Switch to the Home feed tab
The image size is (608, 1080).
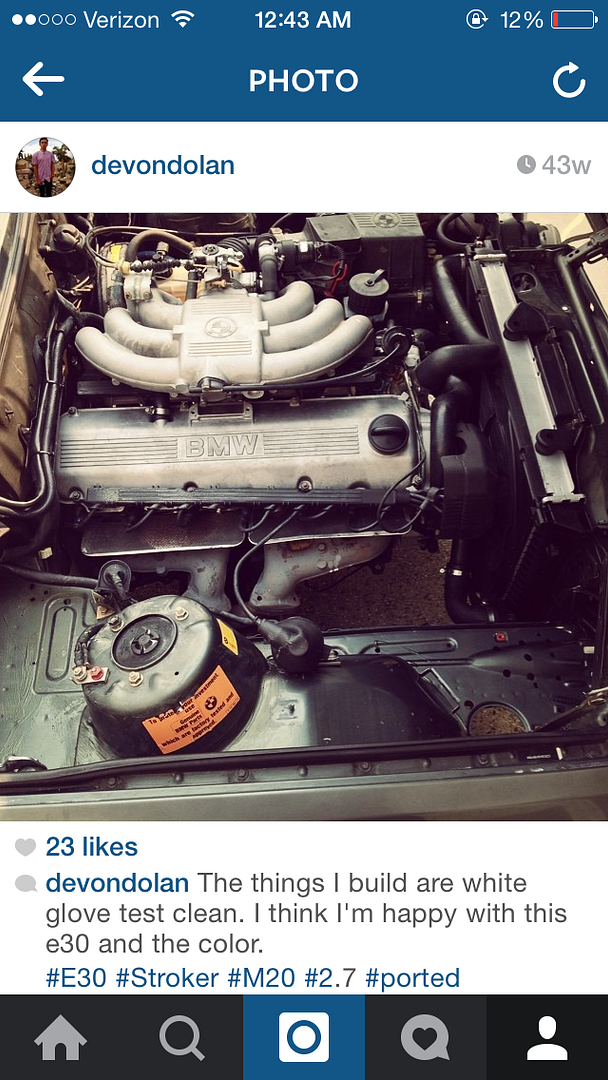(60, 1038)
